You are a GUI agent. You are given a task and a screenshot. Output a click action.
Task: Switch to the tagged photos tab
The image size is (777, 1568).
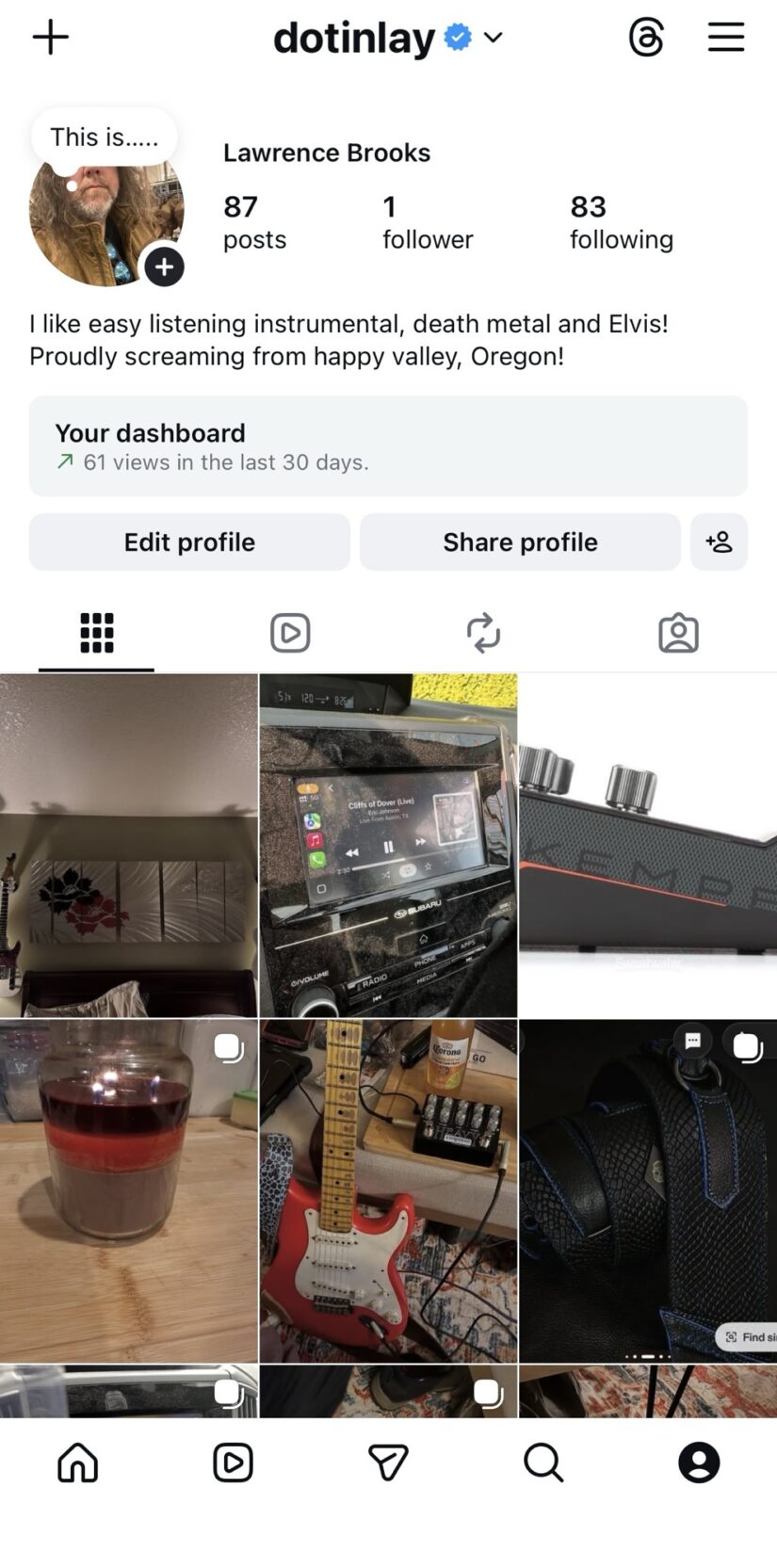678,633
